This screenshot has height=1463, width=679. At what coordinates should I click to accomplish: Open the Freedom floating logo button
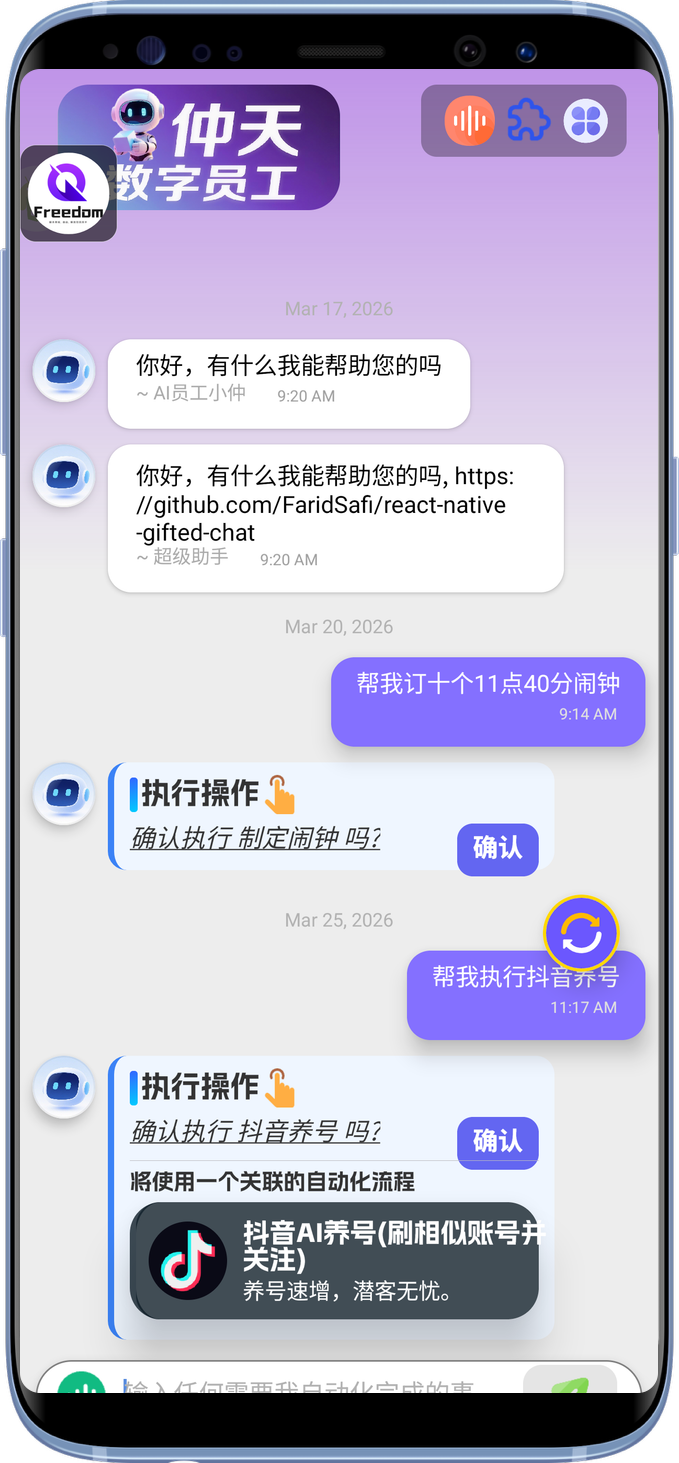(69, 193)
